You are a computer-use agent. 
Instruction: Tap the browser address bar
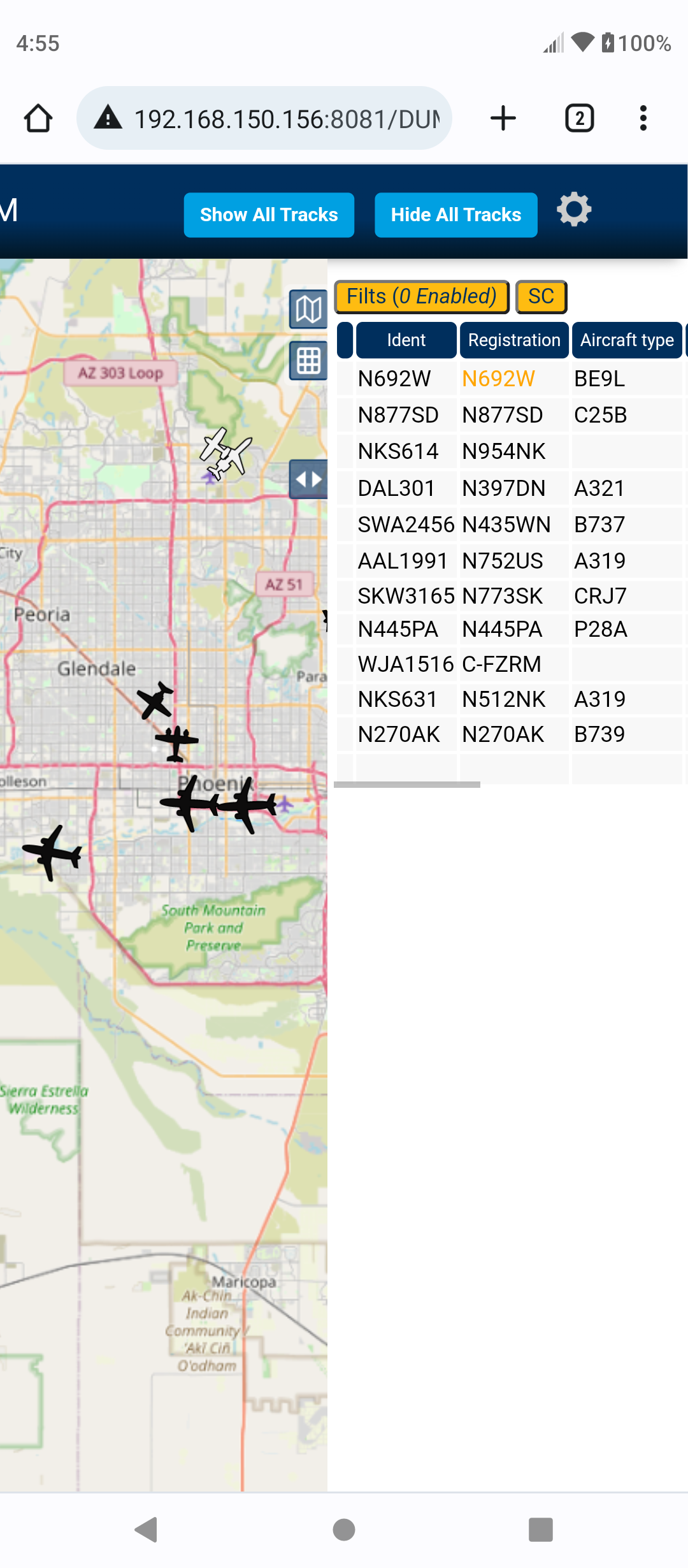click(264, 119)
